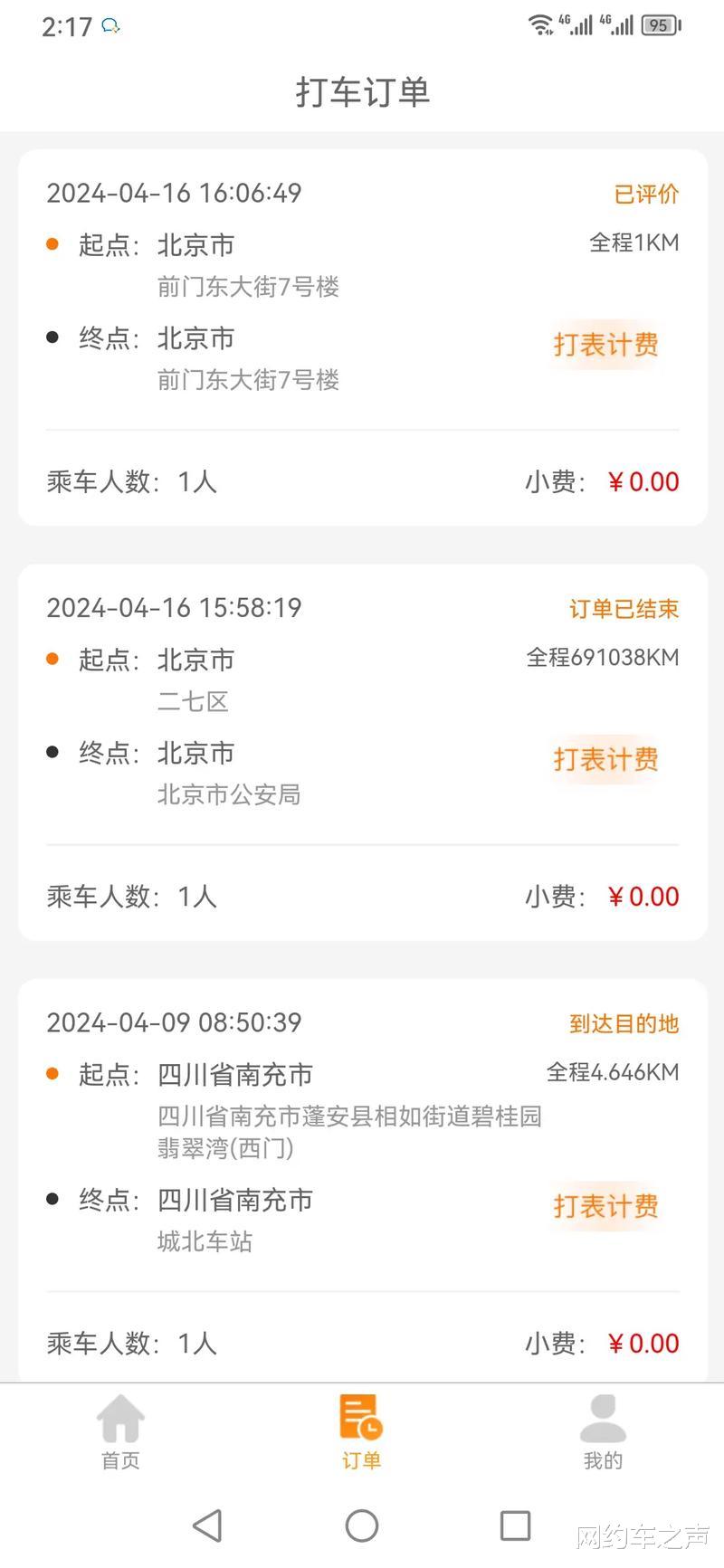Tap 打表计费 on the 北京市公安局 order
The width and height of the screenshot is (724, 1568).
(x=605, y=759)
